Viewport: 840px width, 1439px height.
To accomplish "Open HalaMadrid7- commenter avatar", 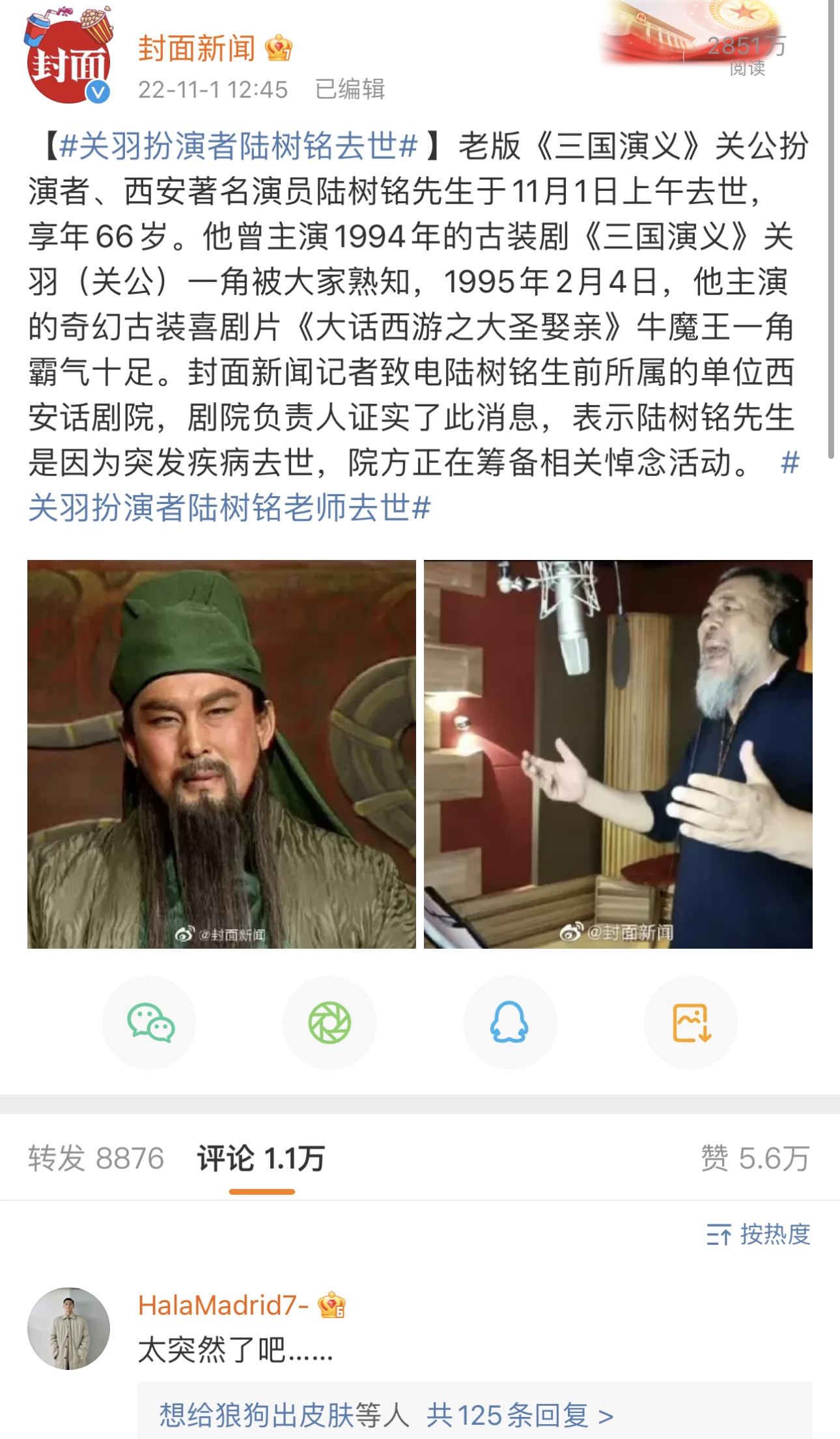I will [68, 1328].
